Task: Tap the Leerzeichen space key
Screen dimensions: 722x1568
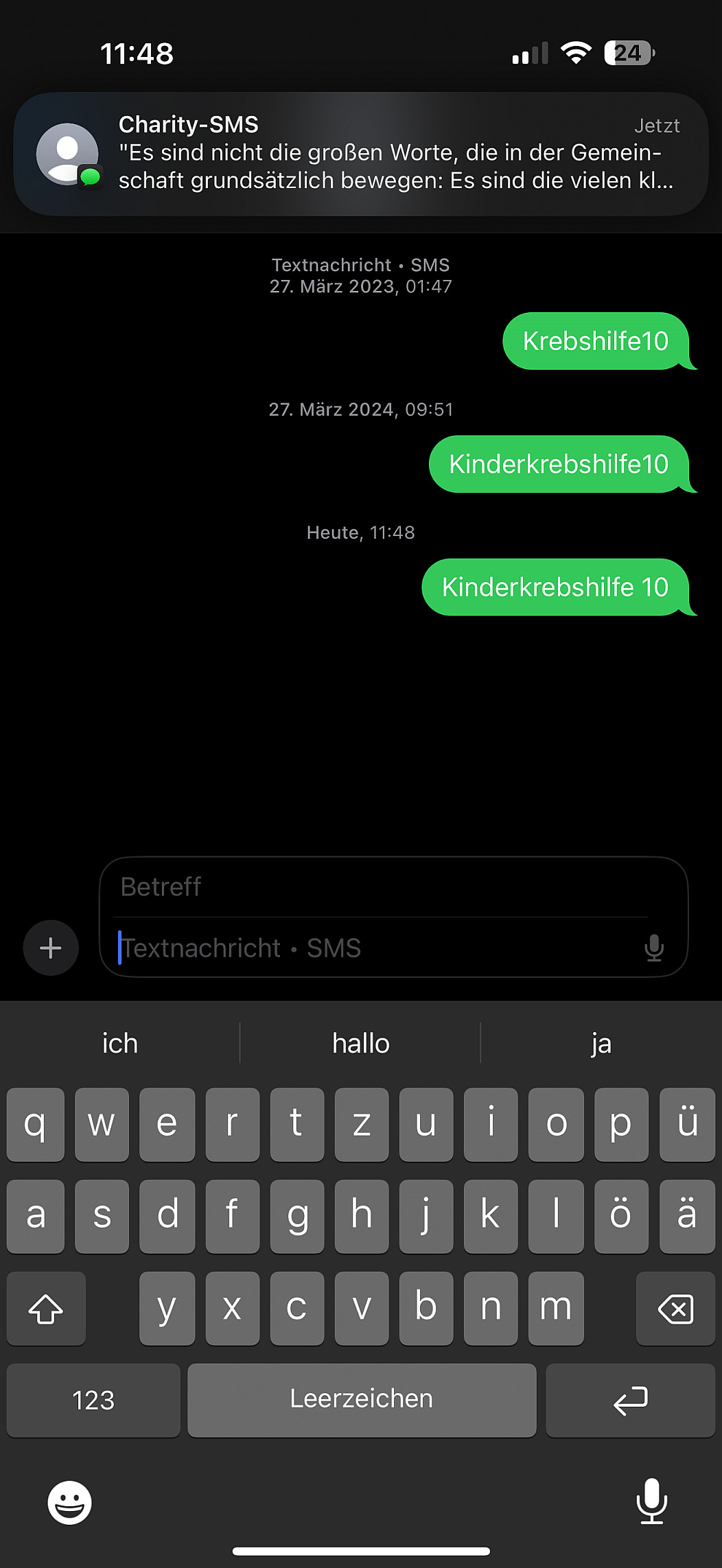Action: [362, 1400]
